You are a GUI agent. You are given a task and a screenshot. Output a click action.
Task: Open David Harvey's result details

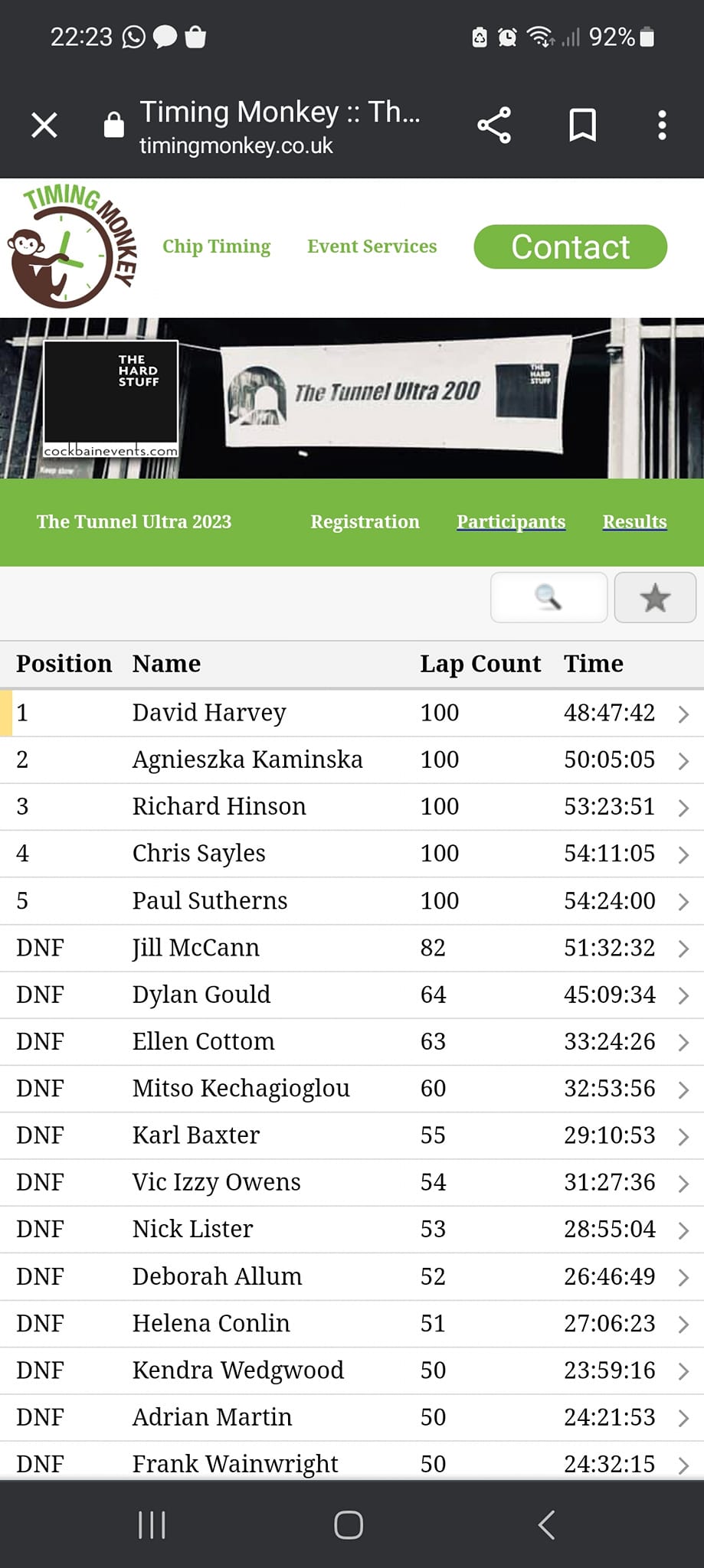(352, 713)
